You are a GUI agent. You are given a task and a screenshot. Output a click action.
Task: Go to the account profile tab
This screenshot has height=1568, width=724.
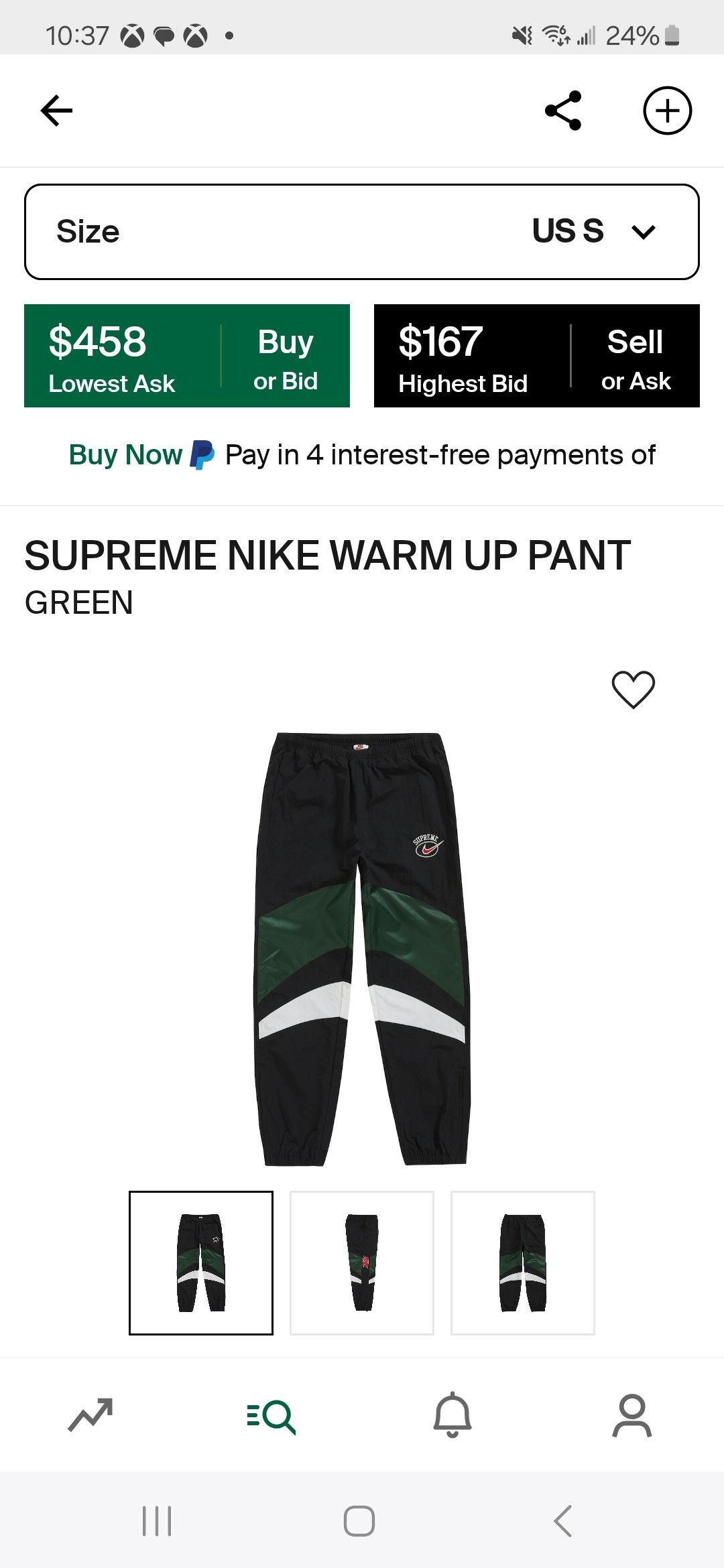point(632,1415)
